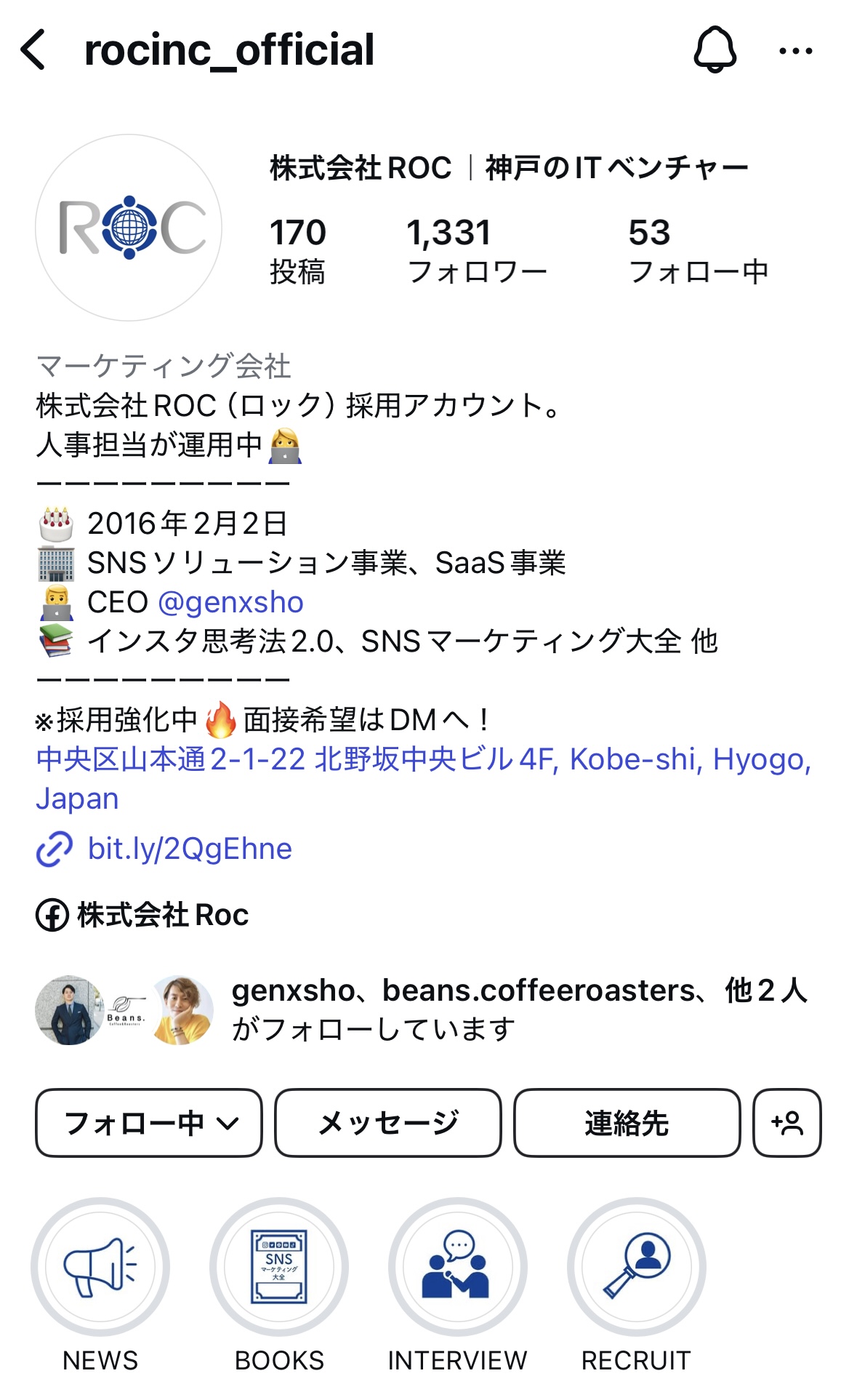Open the notifications bell for this account
This screenshot has height=1400, width=857.
pyautogui.click(x=715, y=49)
